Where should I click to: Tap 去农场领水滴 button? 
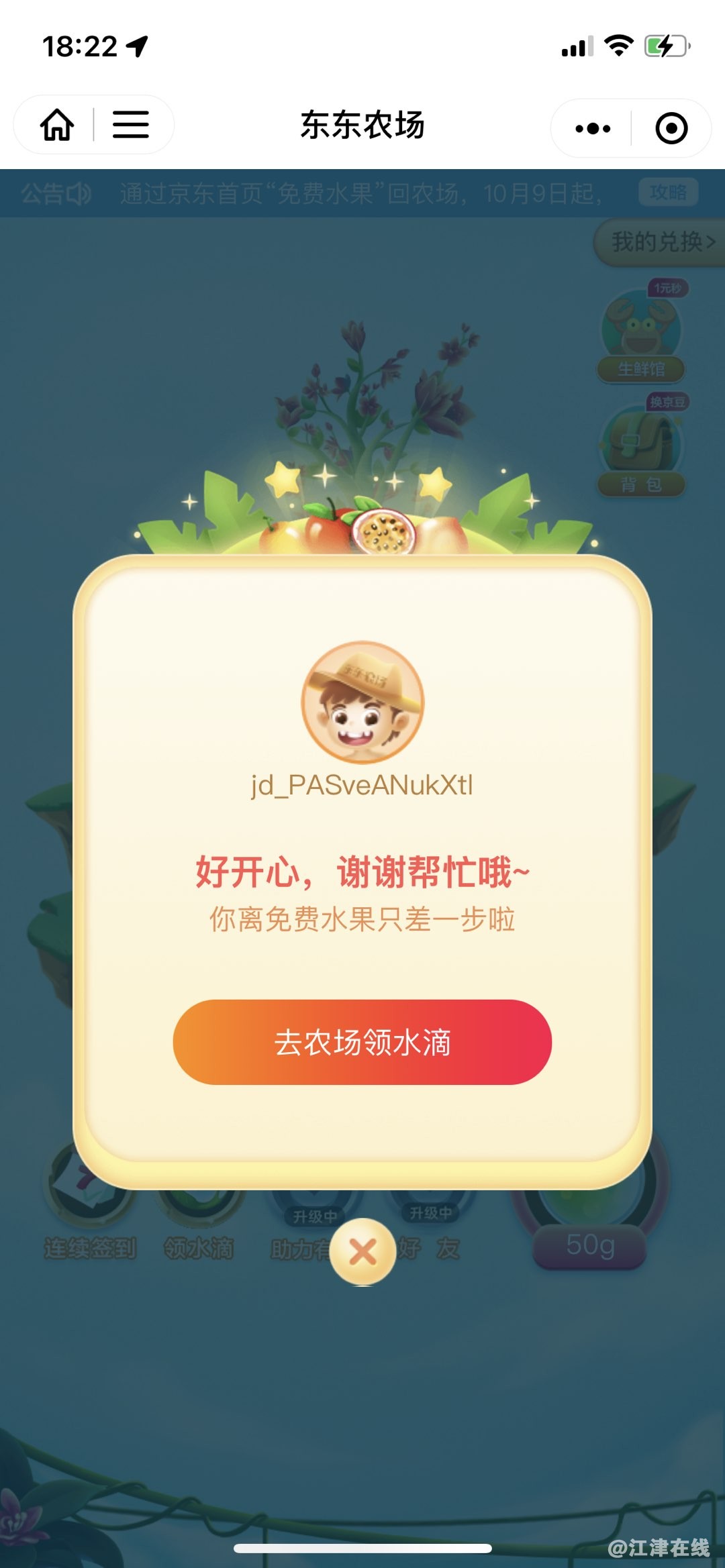(362, 1042)
